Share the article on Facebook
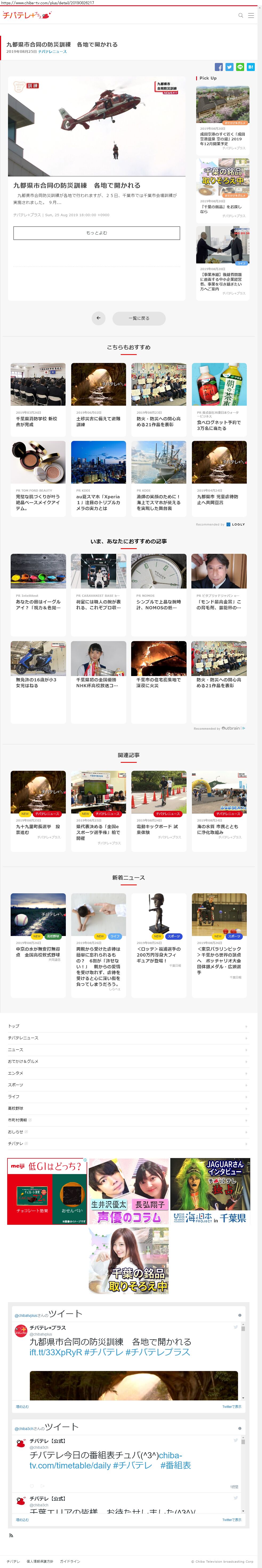This screenshot has height=1568, width=262. [218, 67]
